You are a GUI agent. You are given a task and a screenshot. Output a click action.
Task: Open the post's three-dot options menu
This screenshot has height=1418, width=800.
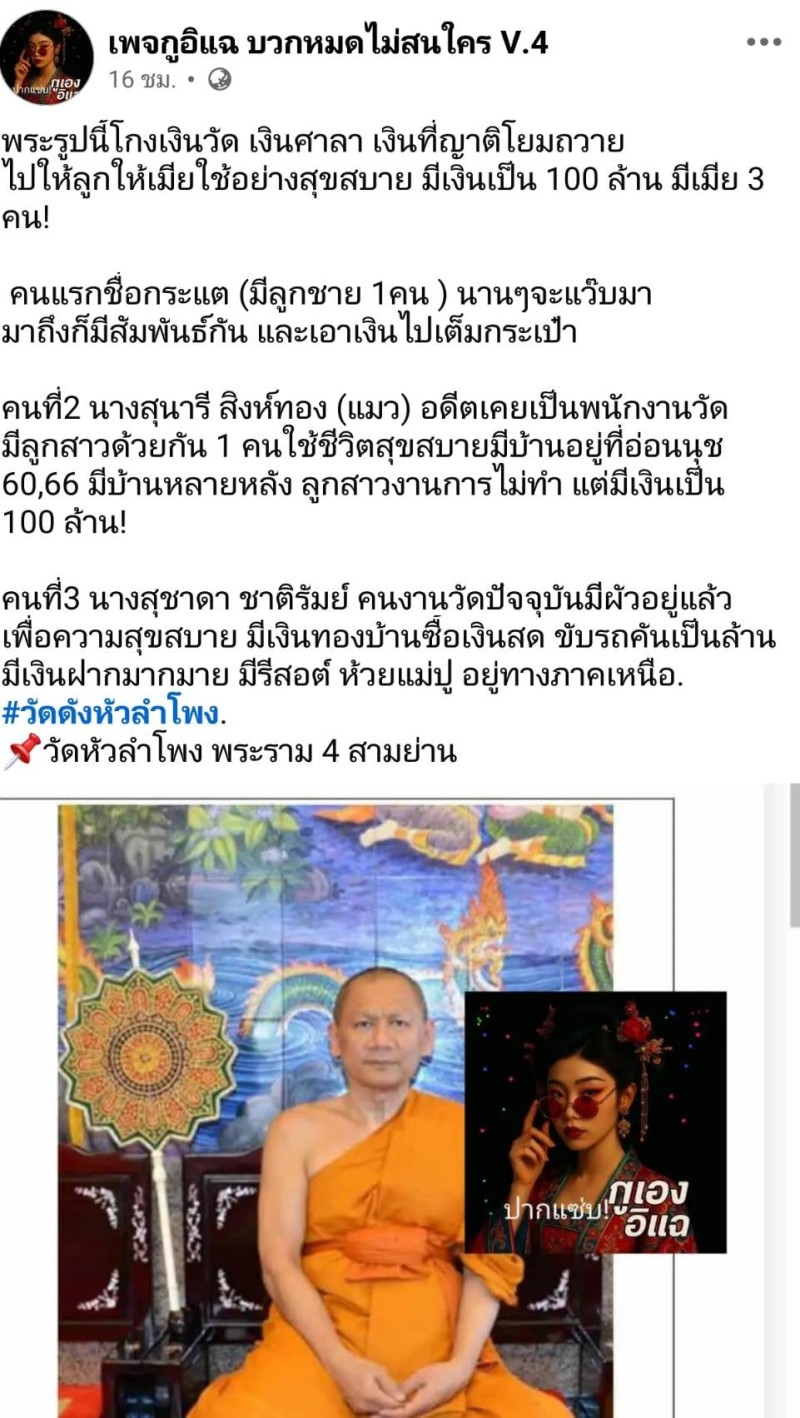763,42
